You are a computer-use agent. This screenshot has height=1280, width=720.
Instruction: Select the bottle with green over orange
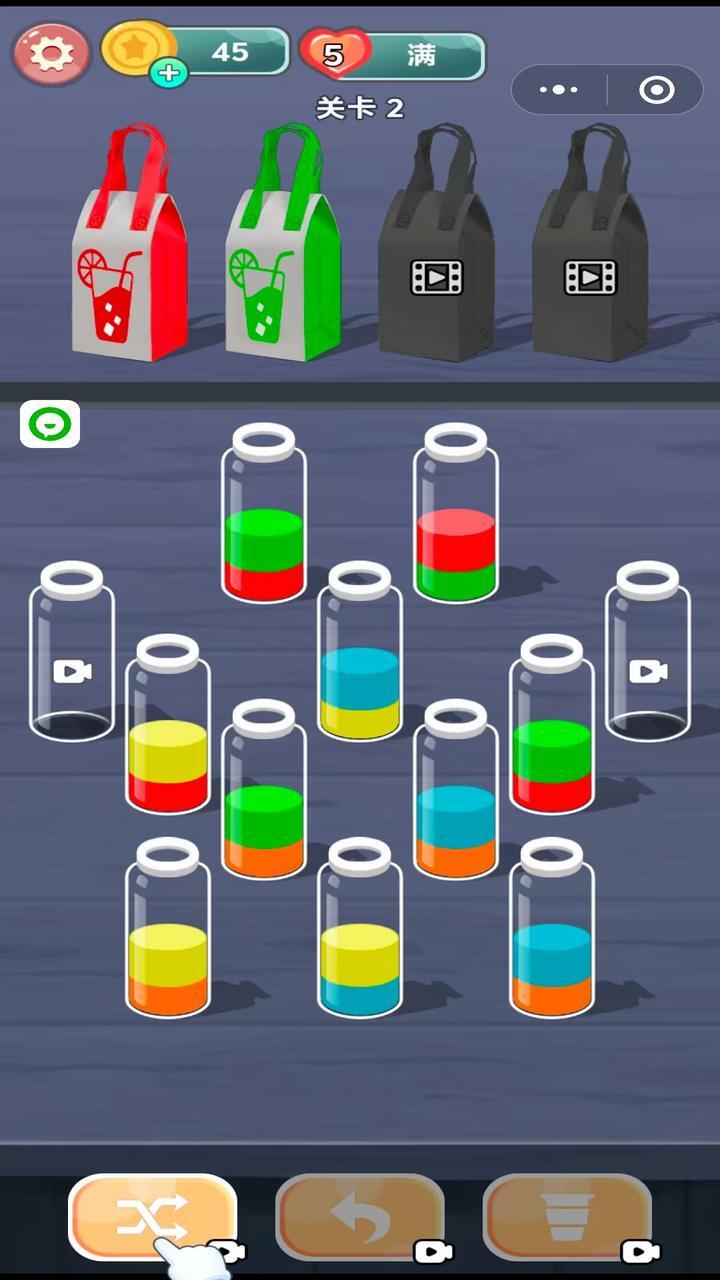[x=264, y=796]
